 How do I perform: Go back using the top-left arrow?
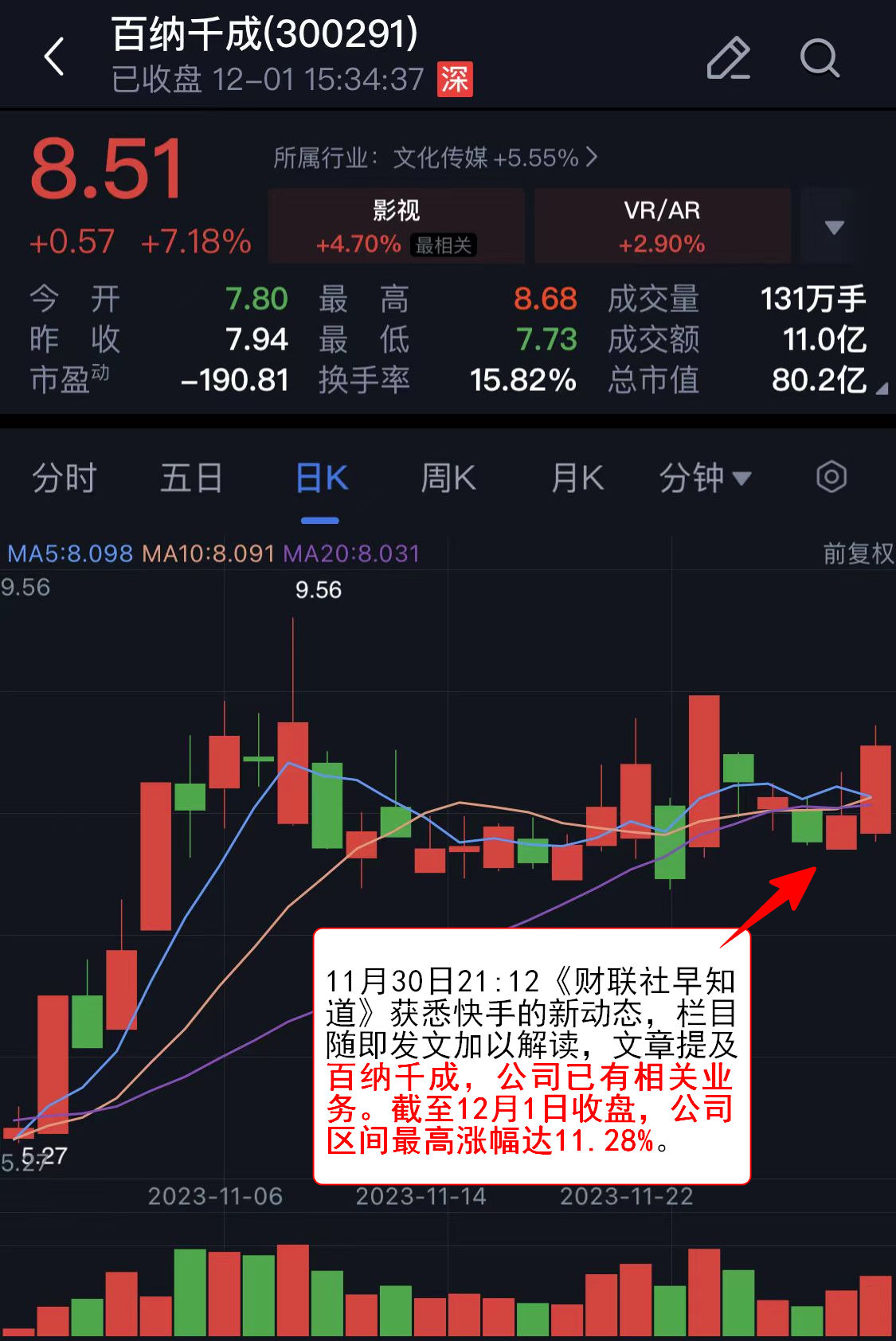point(54,57)
